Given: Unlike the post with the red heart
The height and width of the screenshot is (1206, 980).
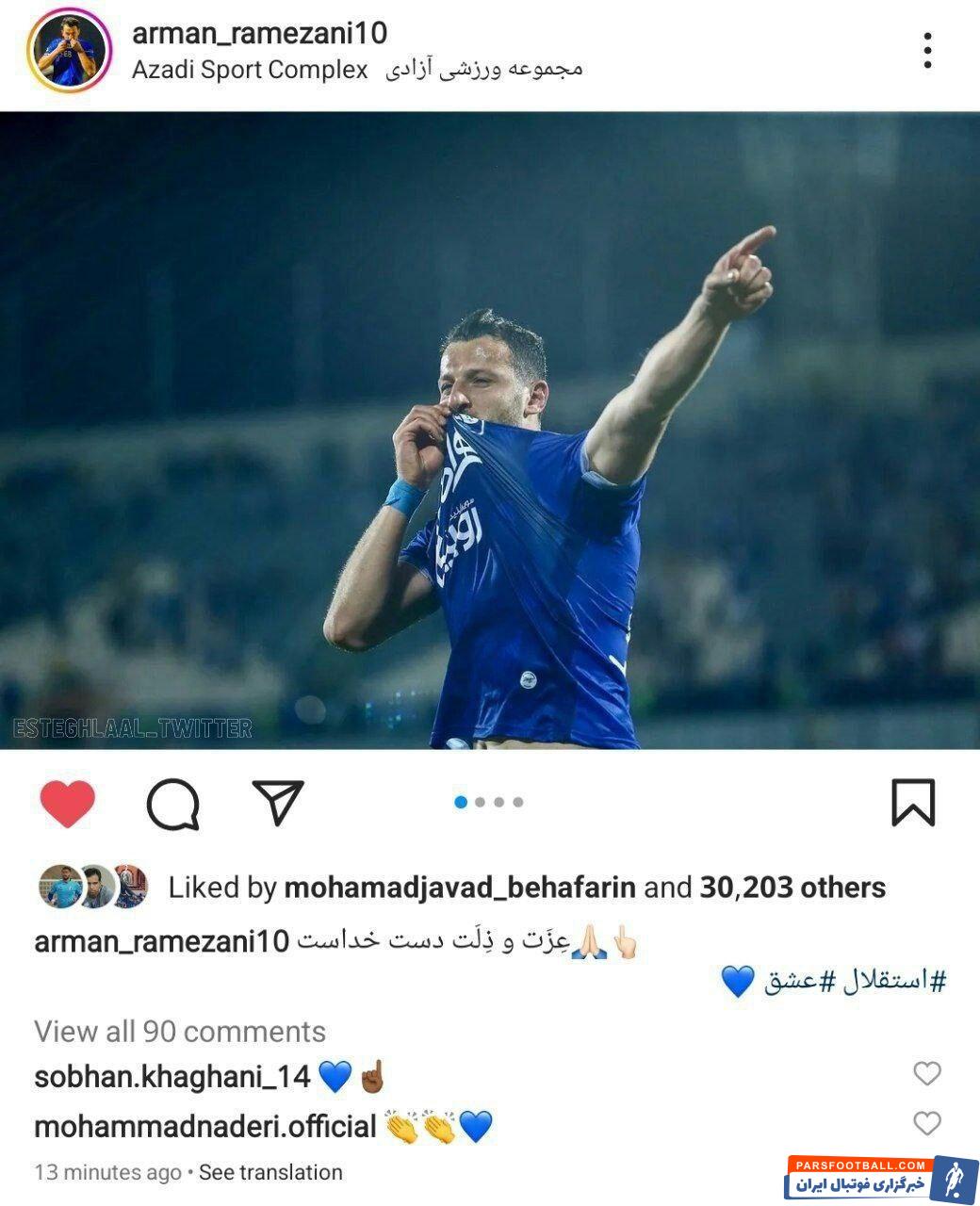Looking at the screenshot, I should click(68, 804).
